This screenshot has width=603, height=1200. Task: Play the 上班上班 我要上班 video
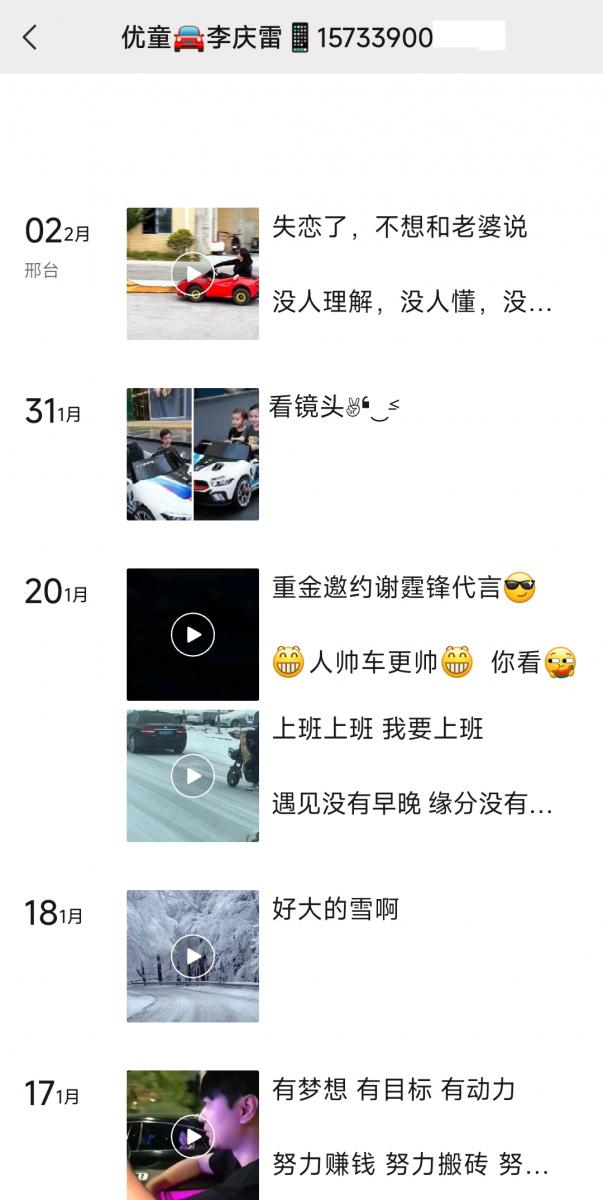[192, 775]
